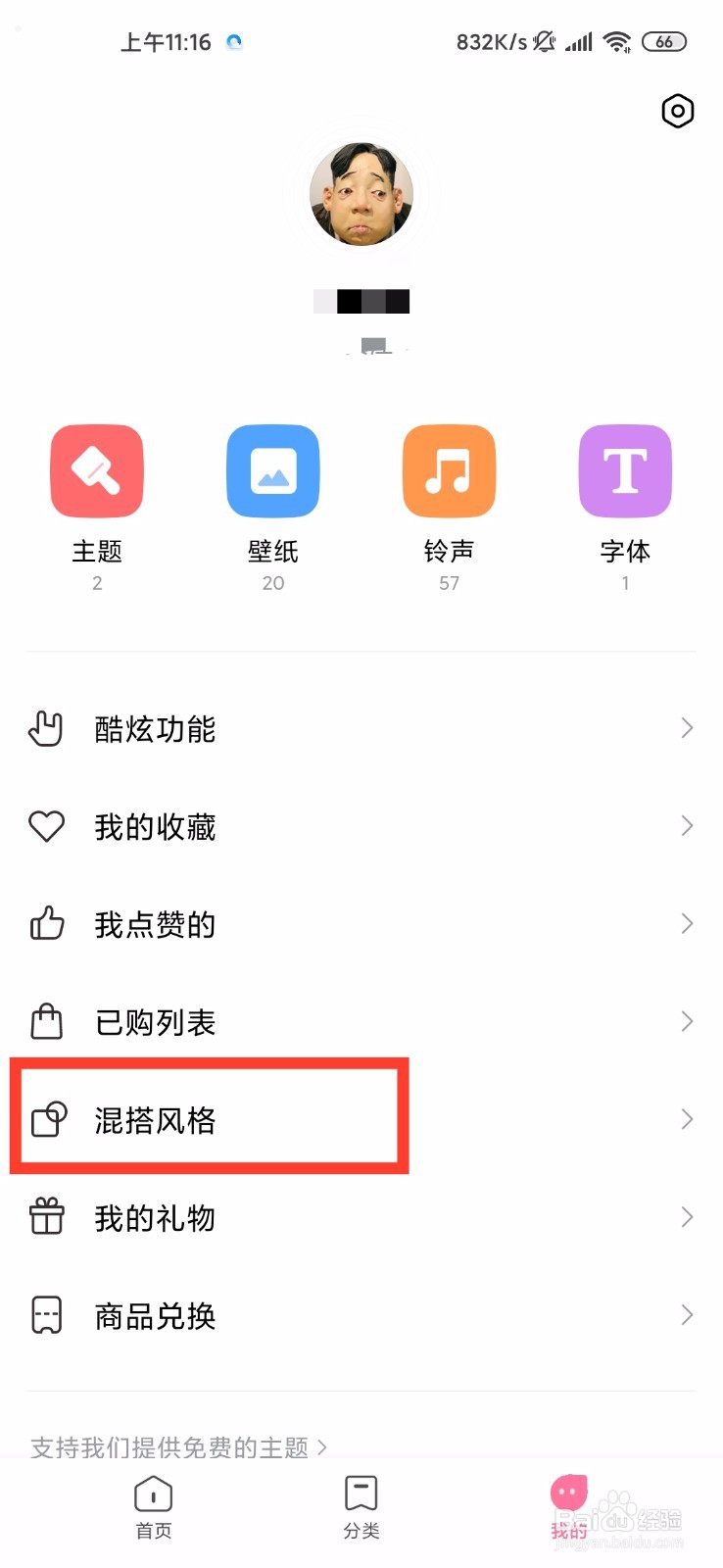Switch to the 分类 tab
This screenshot has height=1568, width=723.
point(361,1507)
